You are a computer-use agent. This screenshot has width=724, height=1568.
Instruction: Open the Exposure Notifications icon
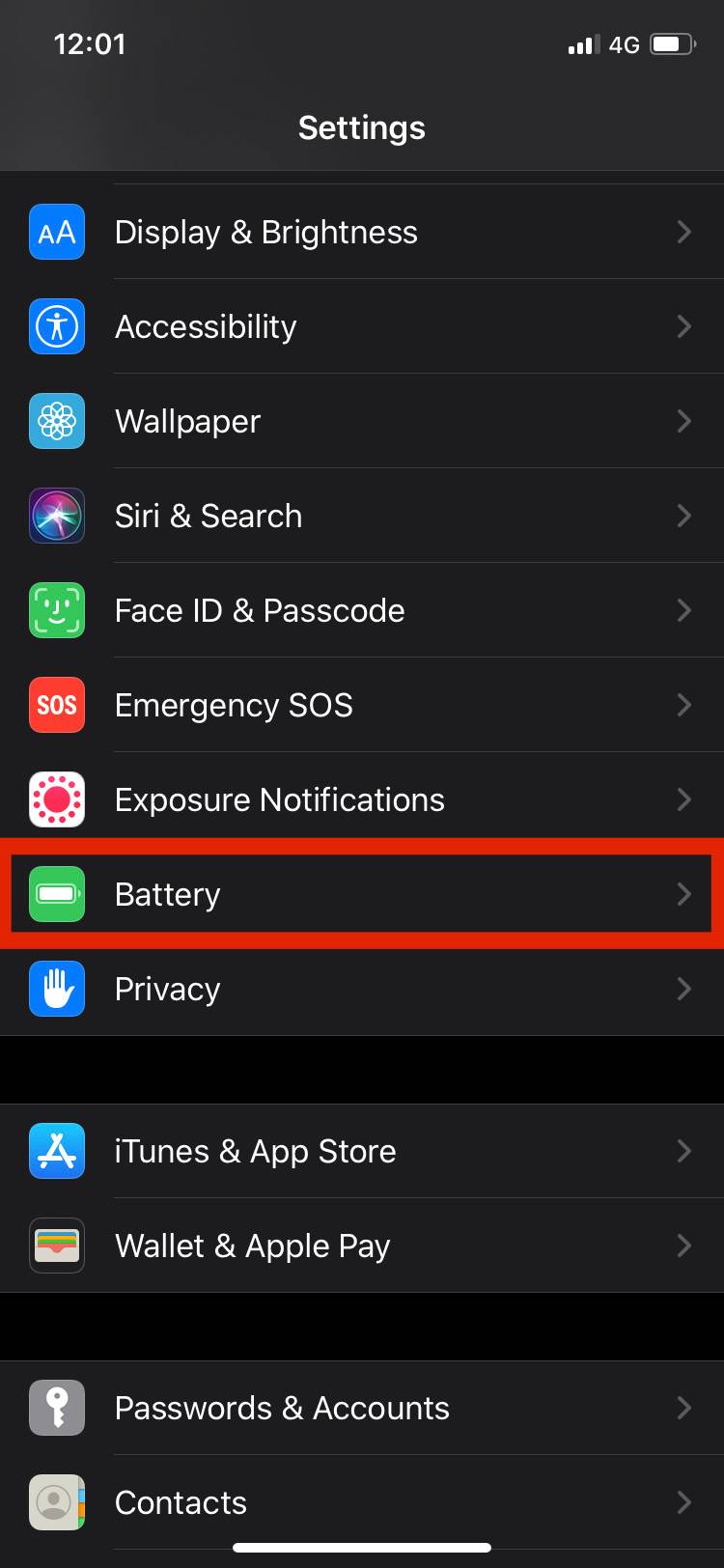click(57, 799)
